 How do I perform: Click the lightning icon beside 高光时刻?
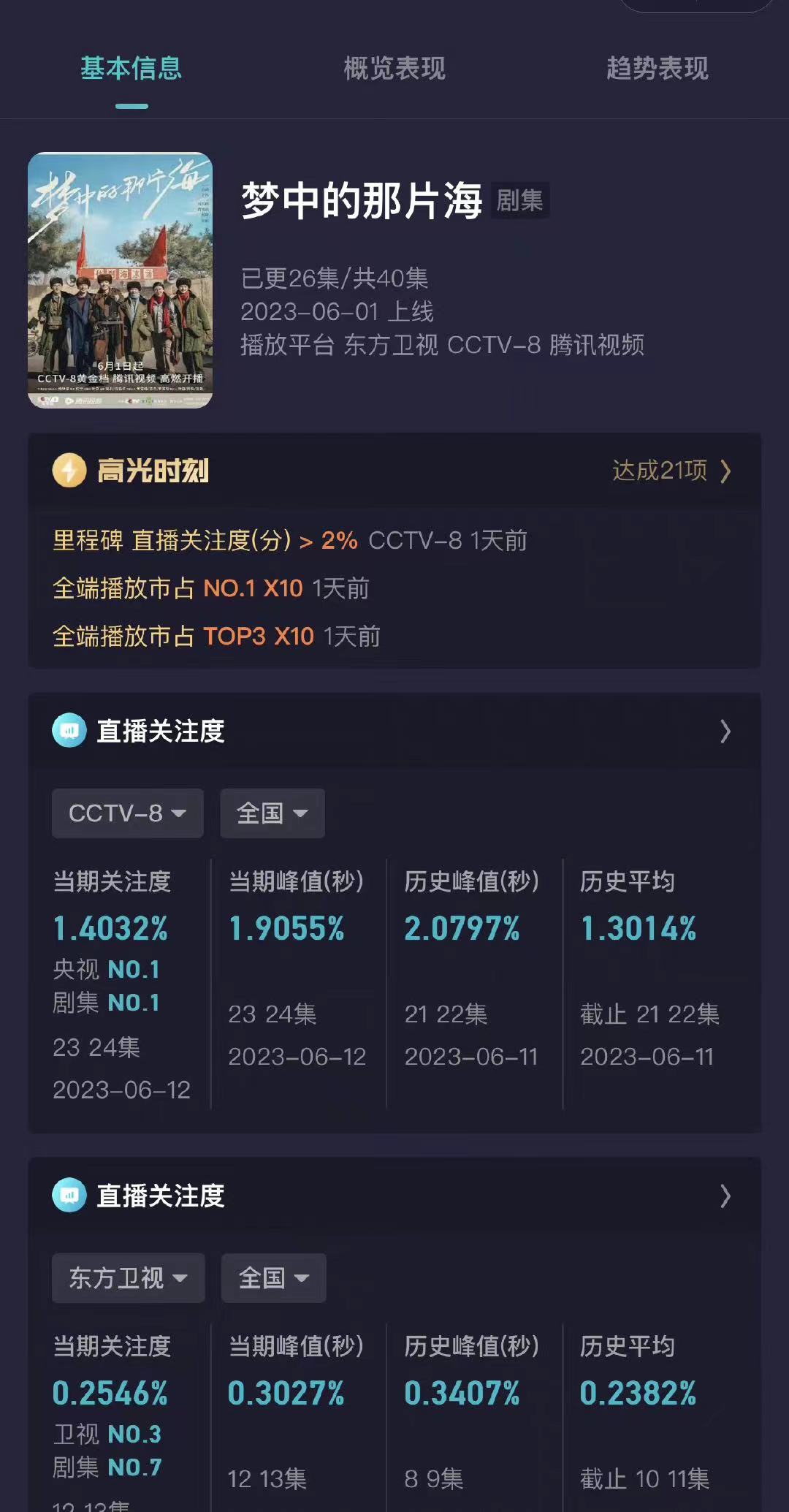(x=69, y=471)
